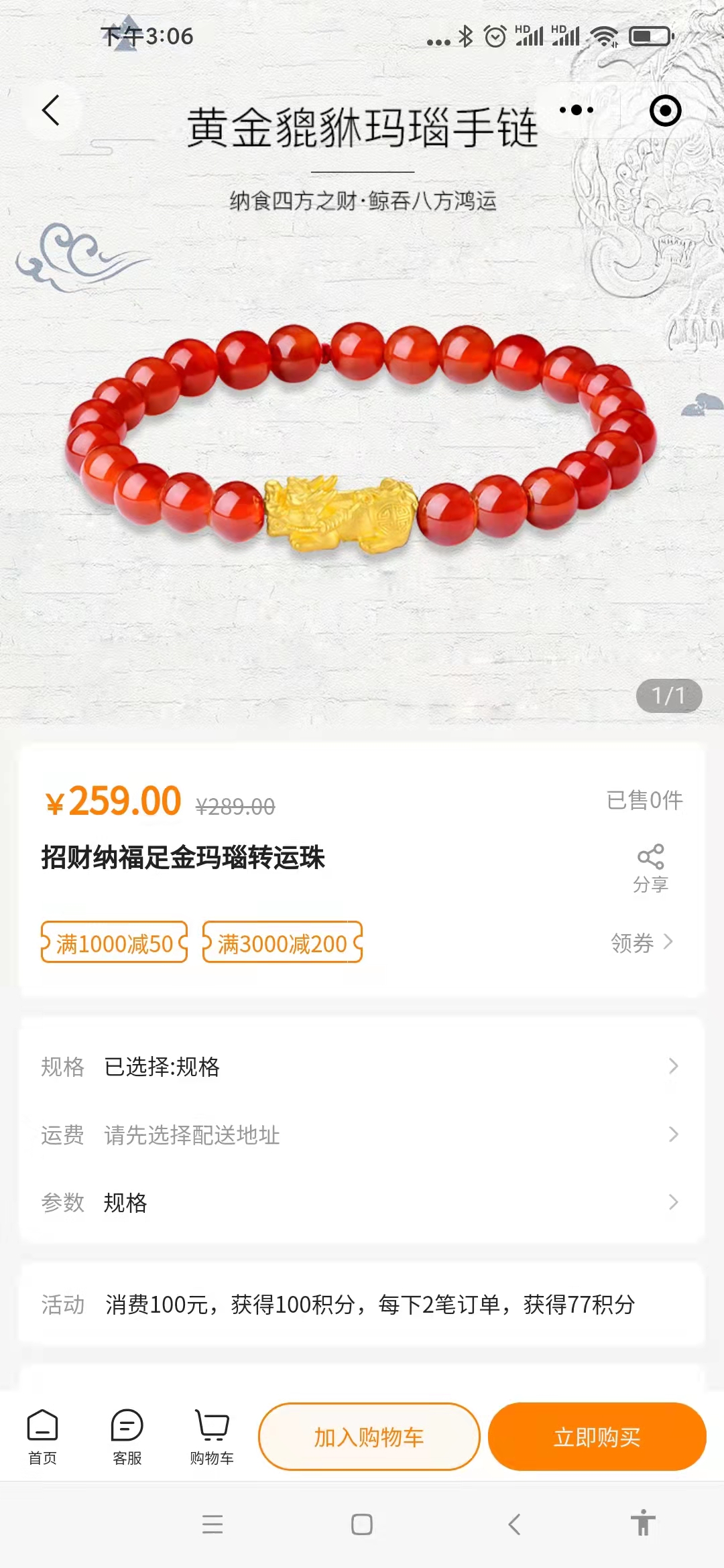This screenshot has width=724, height=1568.
Task: Tap the system home button
Action: [x=362, y=1524]
